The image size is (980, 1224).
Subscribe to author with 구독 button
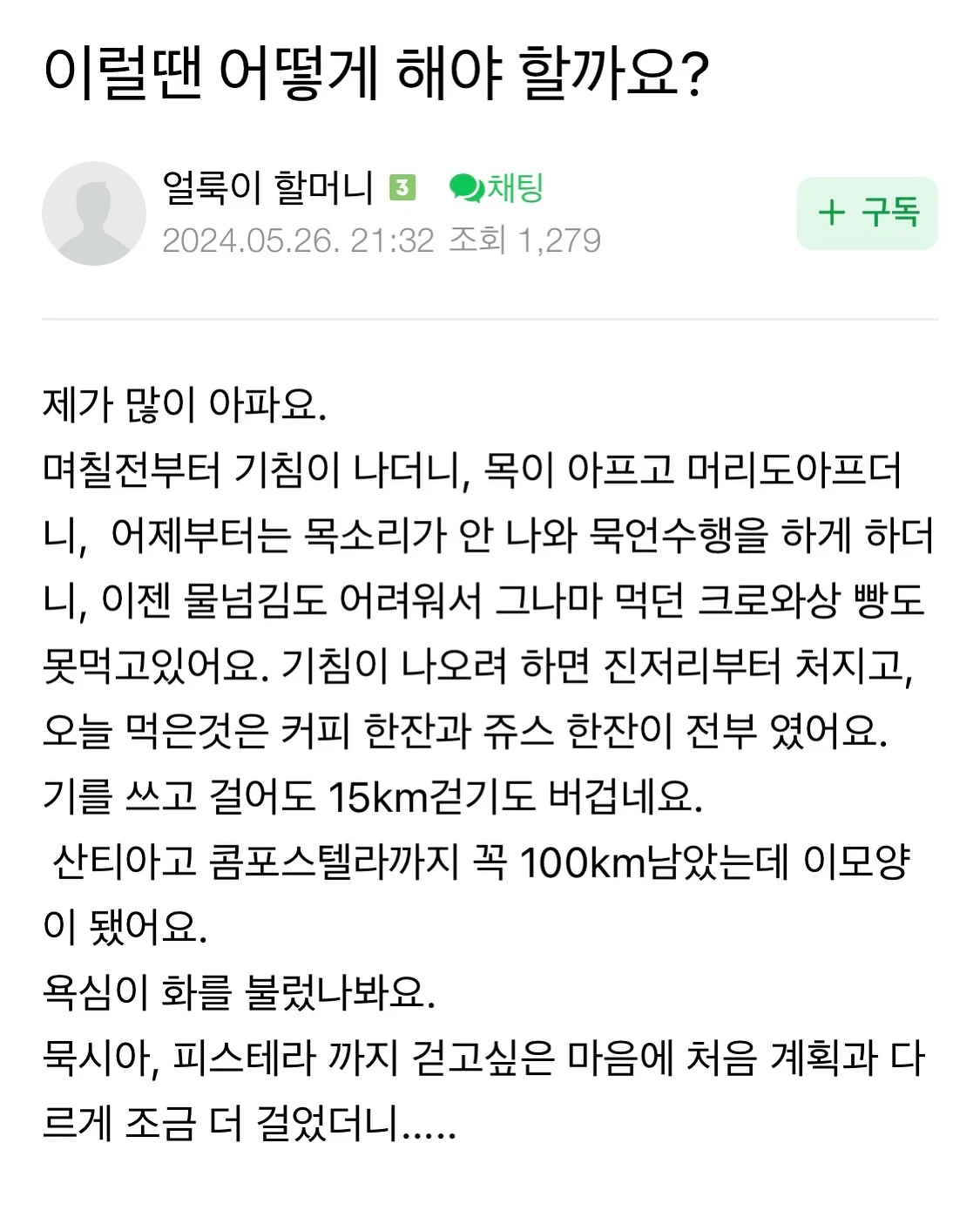[x=867, y=213]
